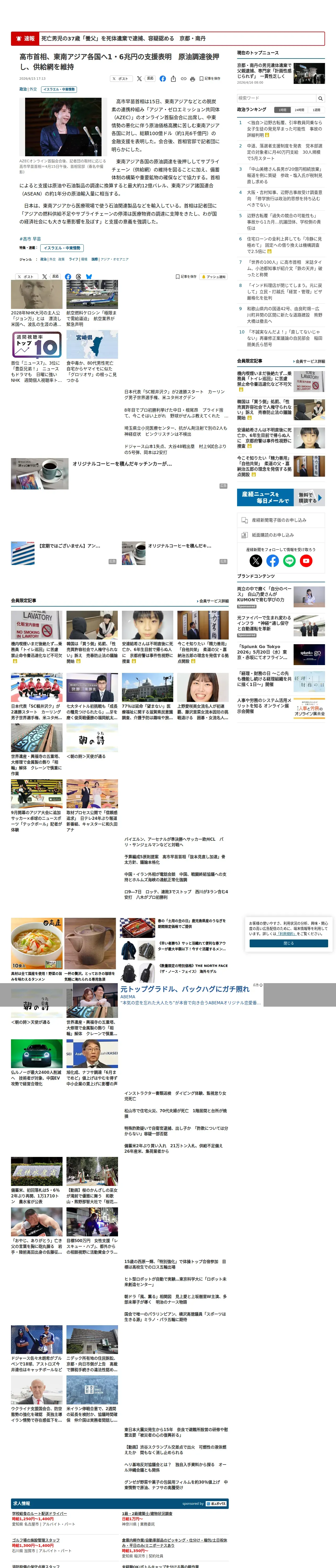Switch politics ranking to 24時間 tab

click(x=299, y=110)
